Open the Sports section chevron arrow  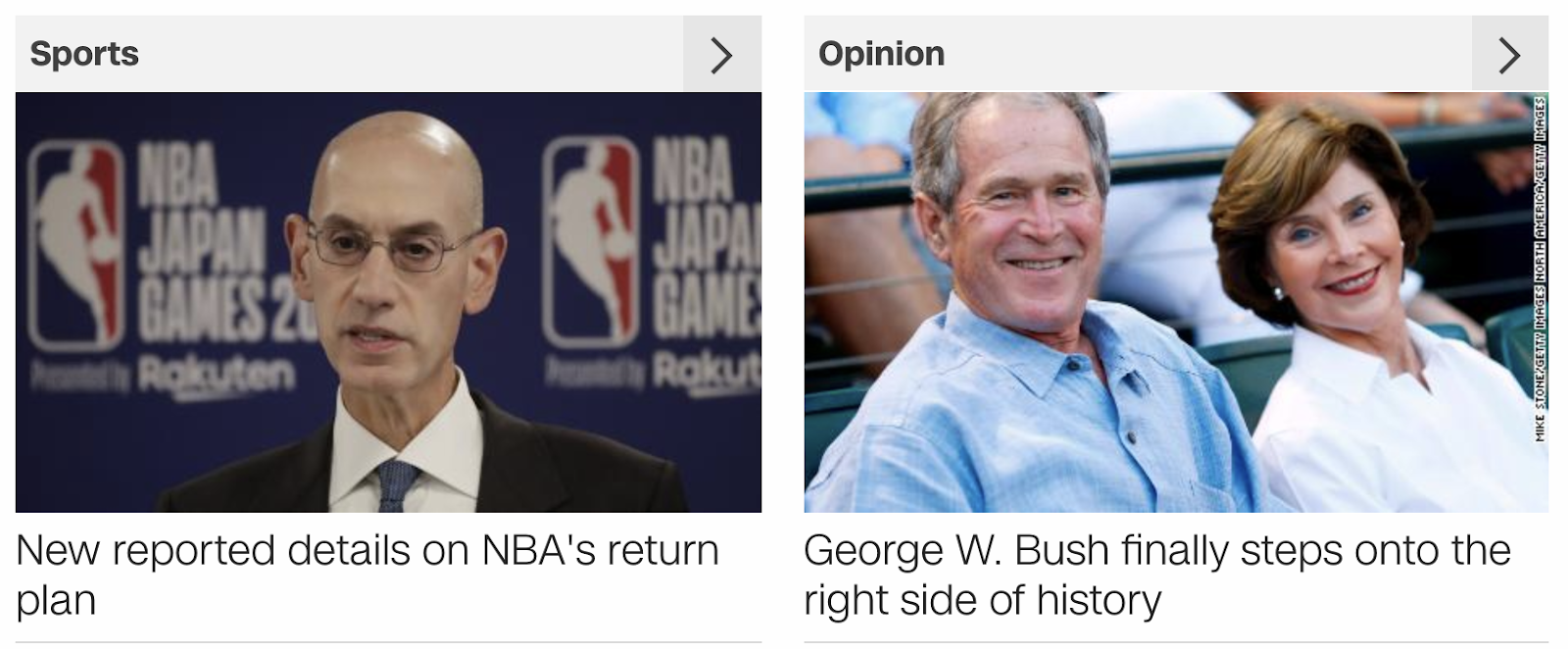point(721,55)
